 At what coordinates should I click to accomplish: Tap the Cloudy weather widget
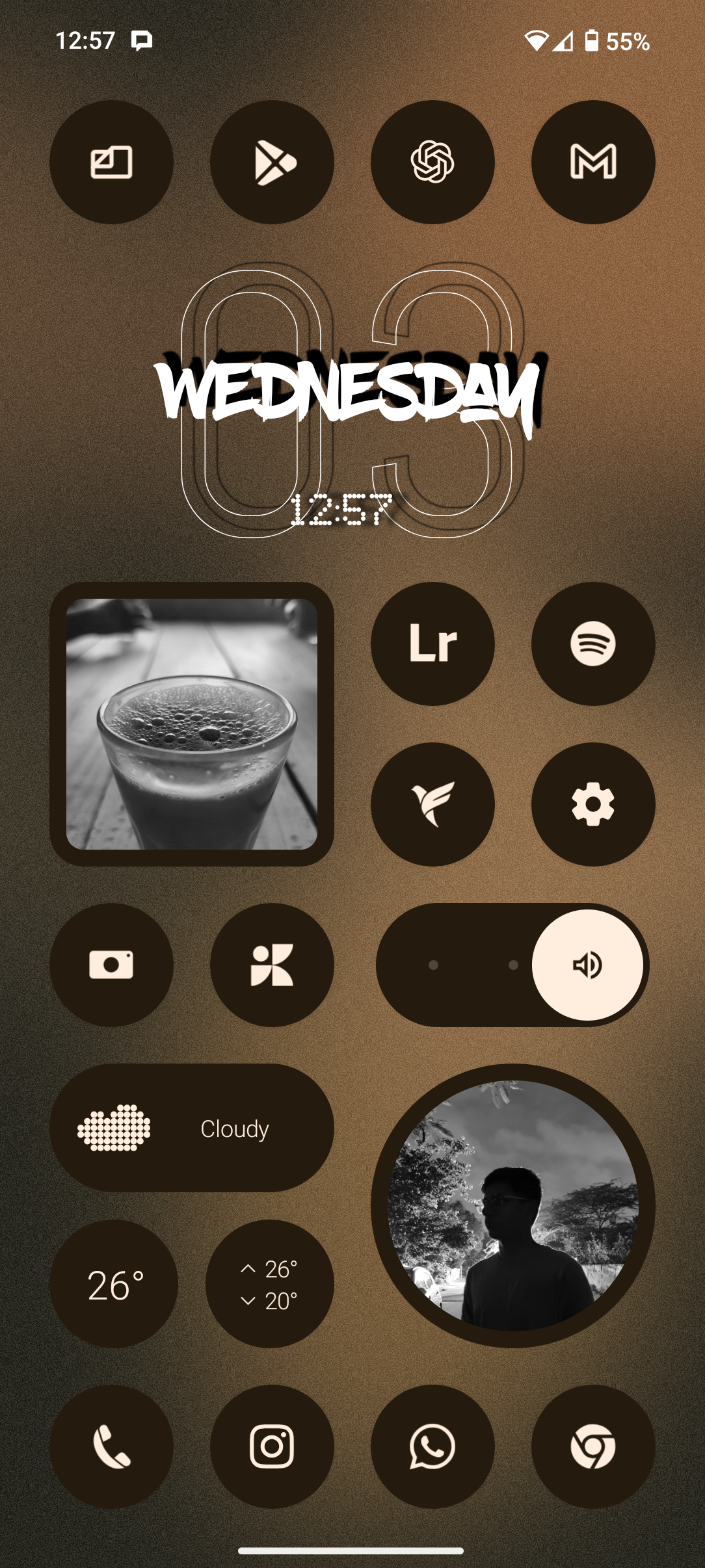point(192,1128)
